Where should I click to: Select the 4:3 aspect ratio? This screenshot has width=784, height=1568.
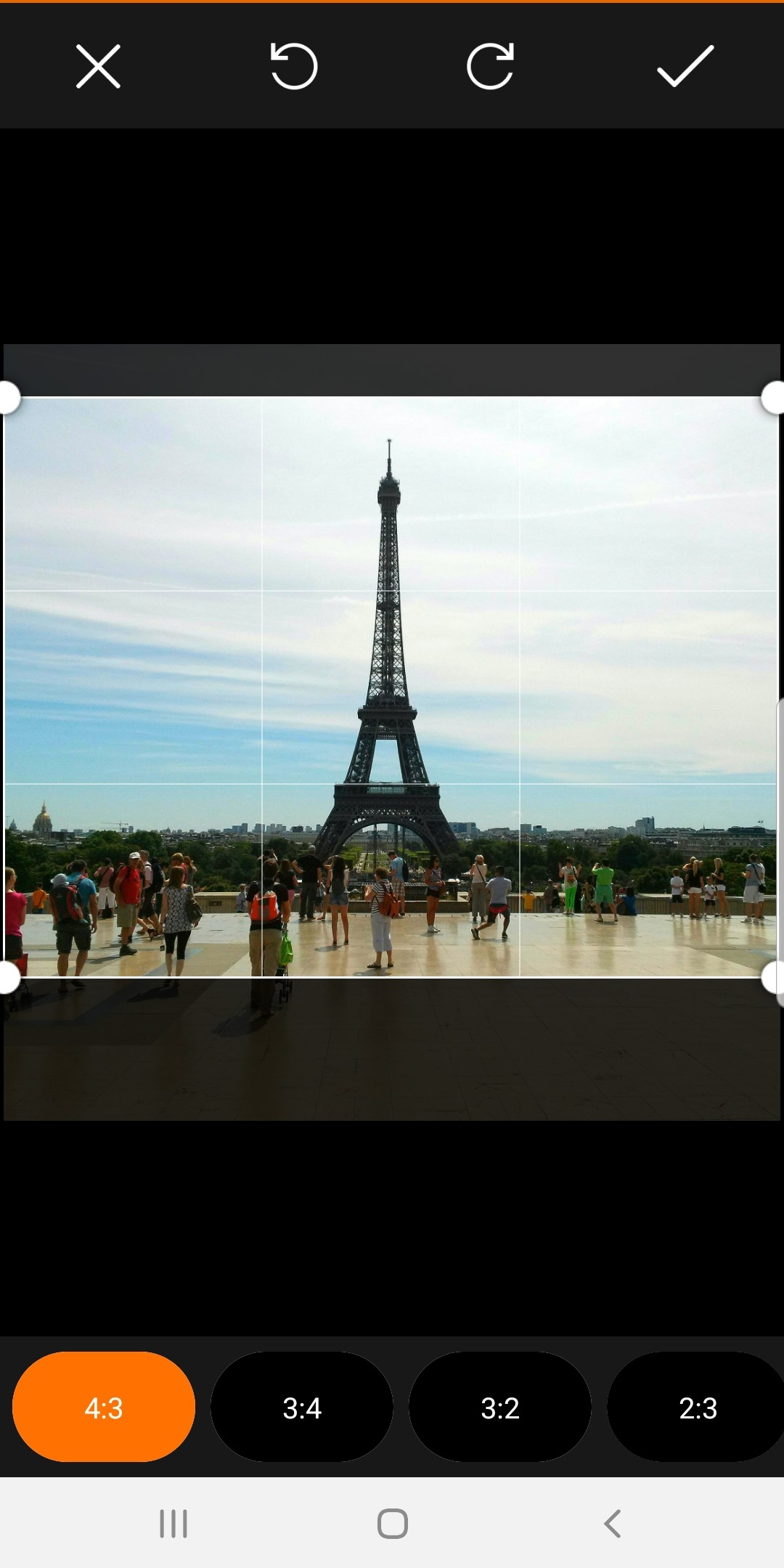[104, 1408]
